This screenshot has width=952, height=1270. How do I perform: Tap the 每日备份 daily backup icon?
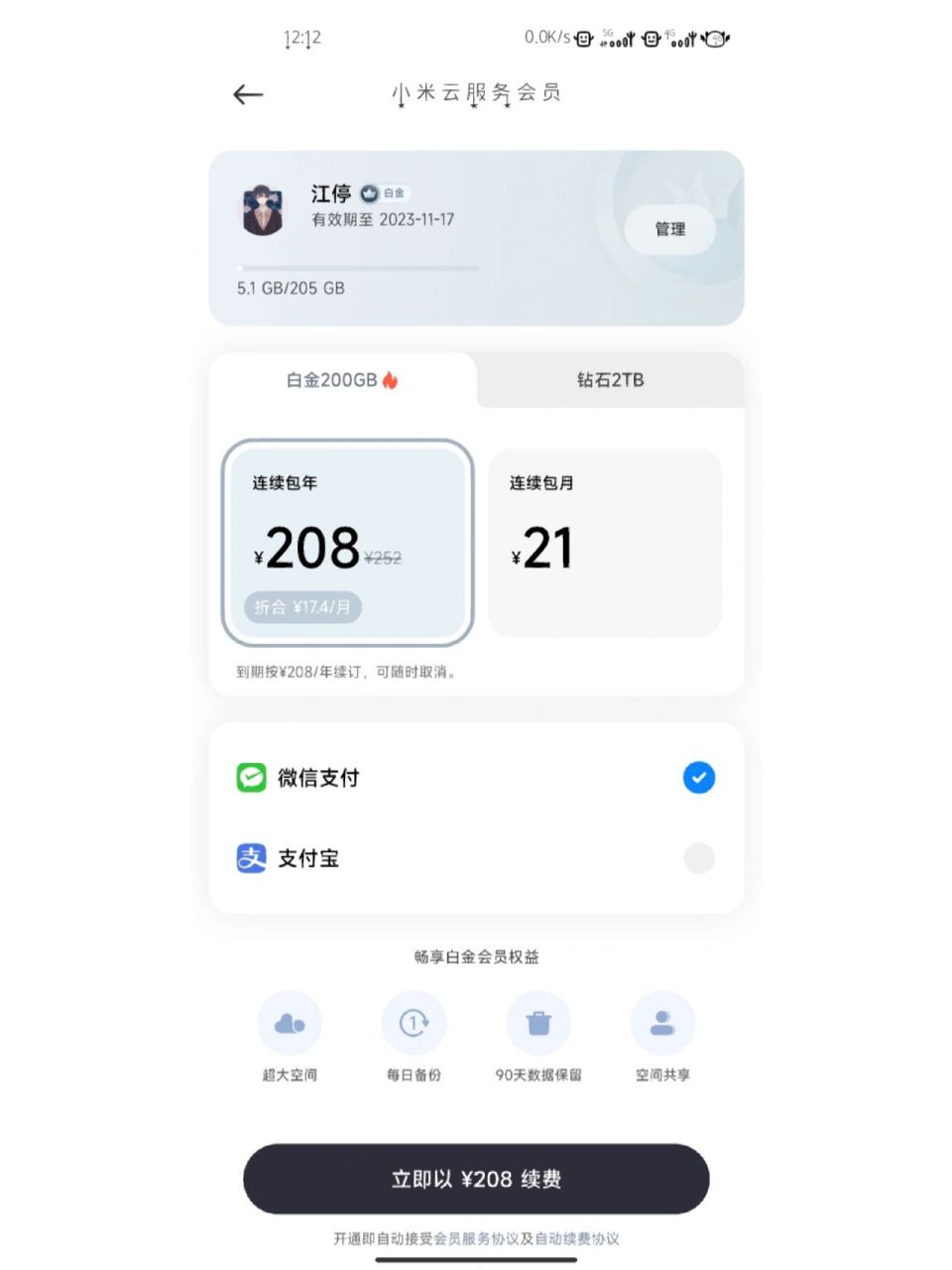click(415, 1023)
